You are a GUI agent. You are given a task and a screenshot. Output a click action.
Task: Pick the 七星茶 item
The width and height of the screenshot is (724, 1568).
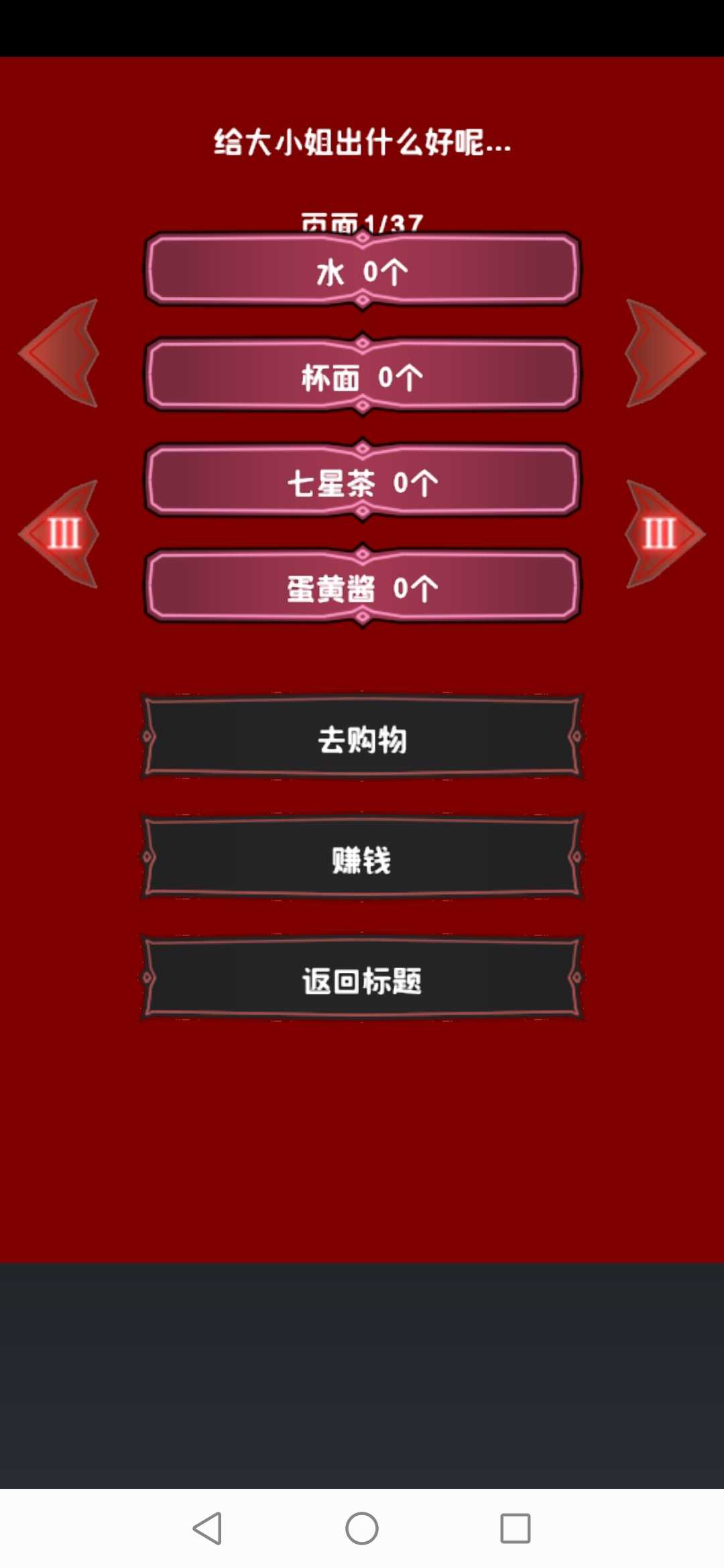(362, 482)
